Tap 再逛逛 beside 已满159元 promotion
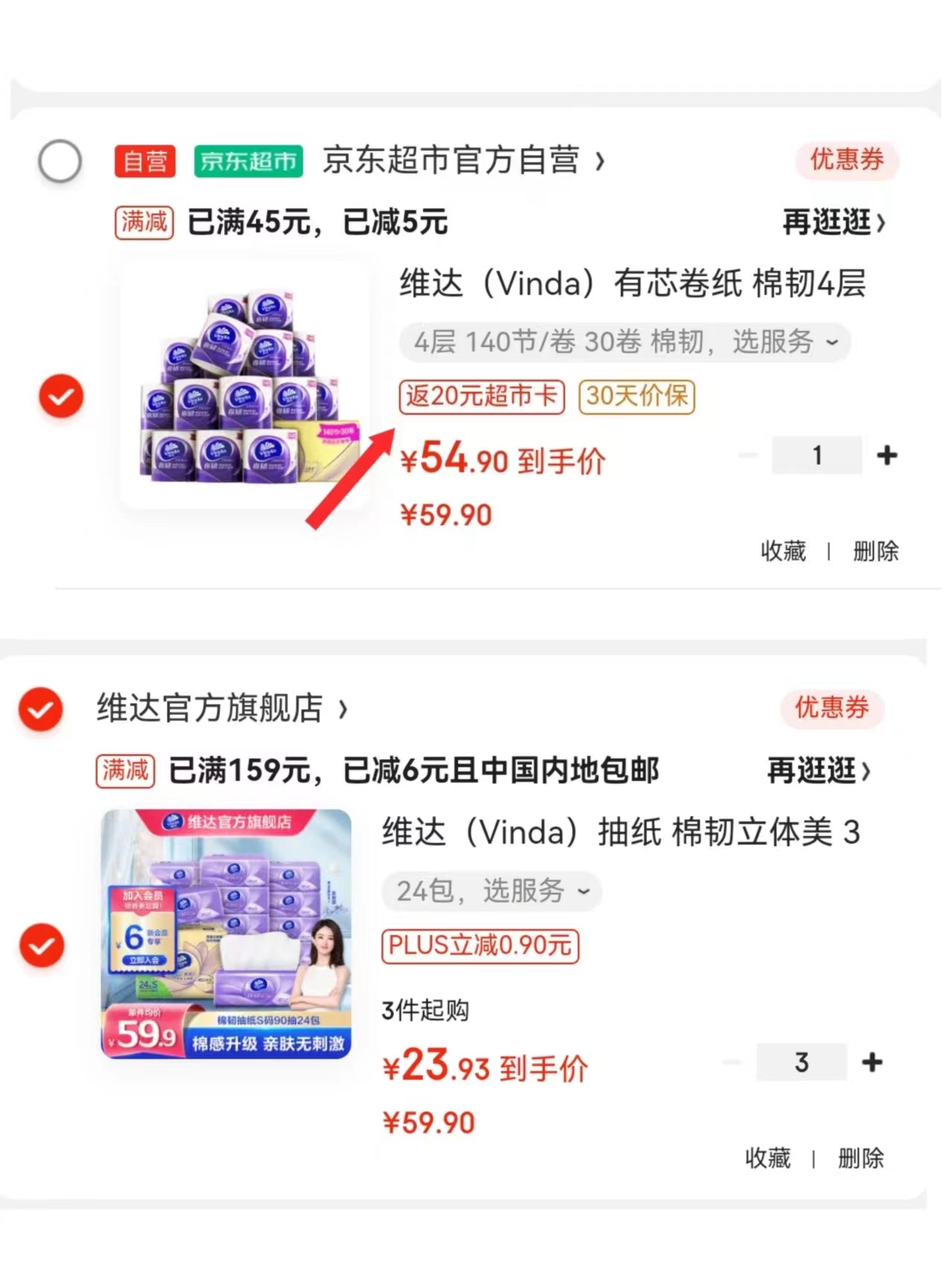The width and height of the screenshot is (952, 1270). 818,770
